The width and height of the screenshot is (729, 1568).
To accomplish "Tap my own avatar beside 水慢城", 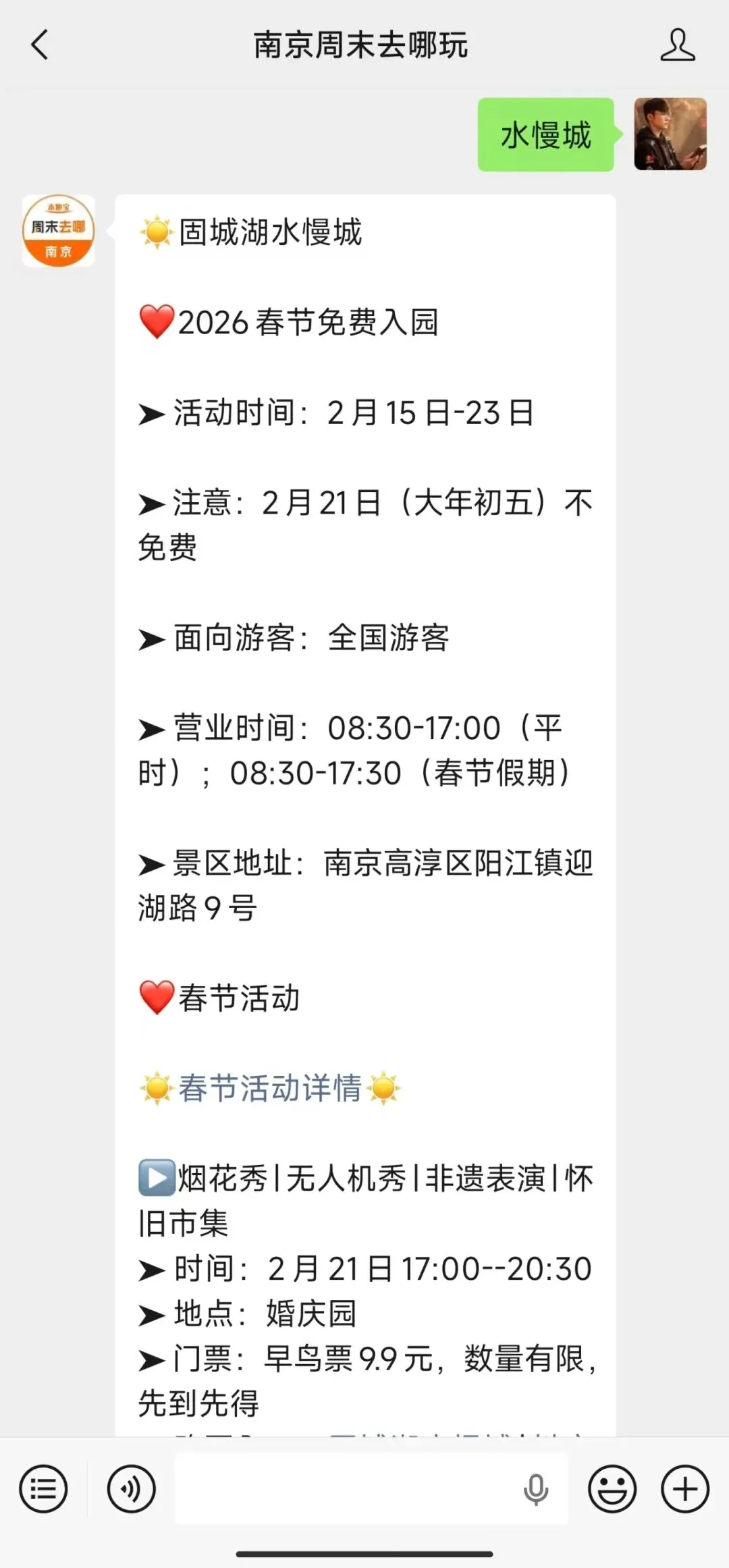I will (x=670, y=134).
